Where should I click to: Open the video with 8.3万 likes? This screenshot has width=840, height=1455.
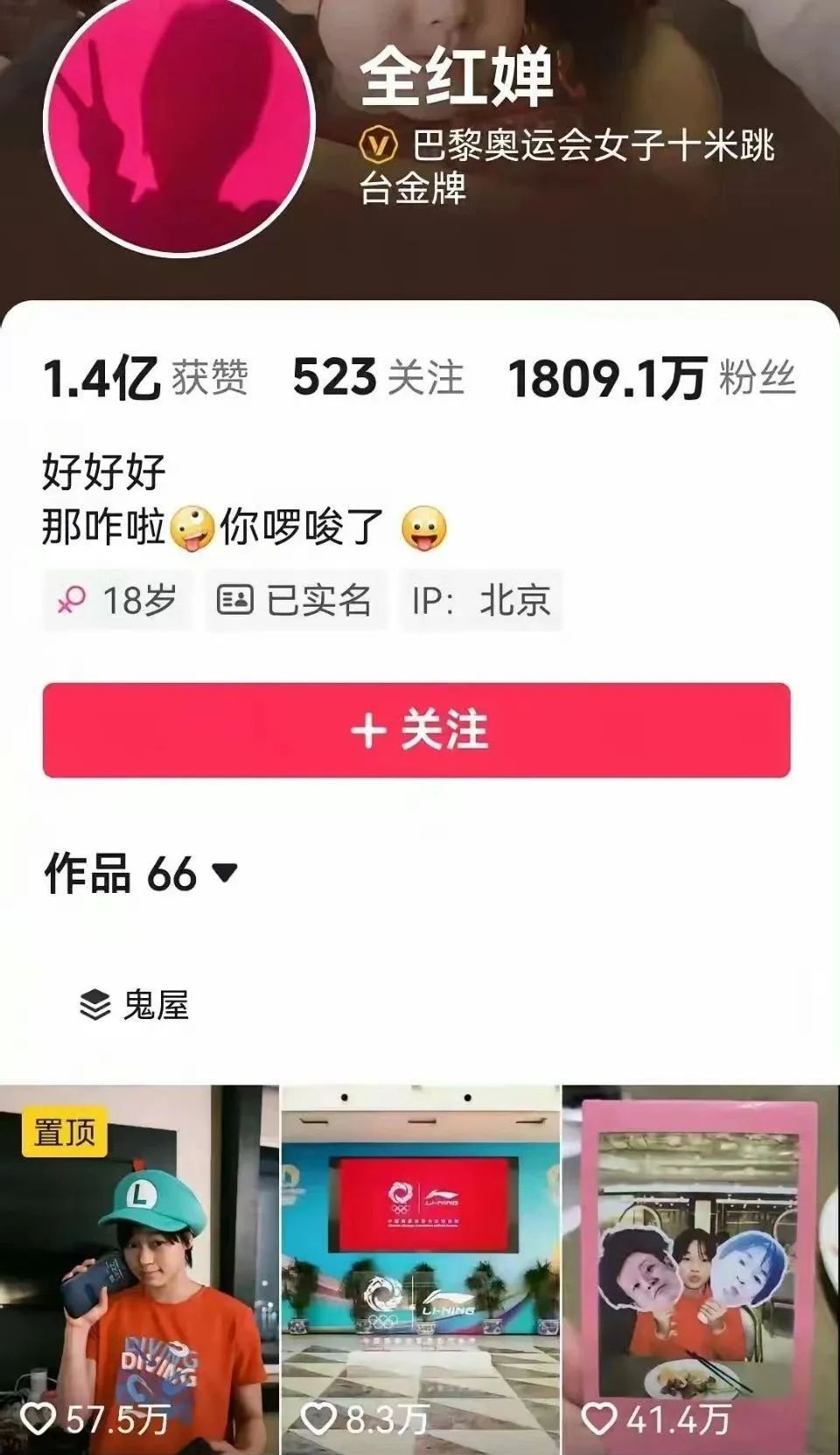420,1269
